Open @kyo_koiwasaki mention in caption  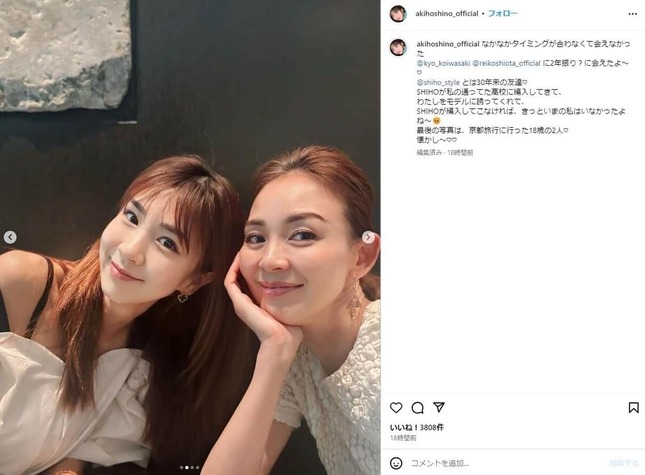coord(437,63)
